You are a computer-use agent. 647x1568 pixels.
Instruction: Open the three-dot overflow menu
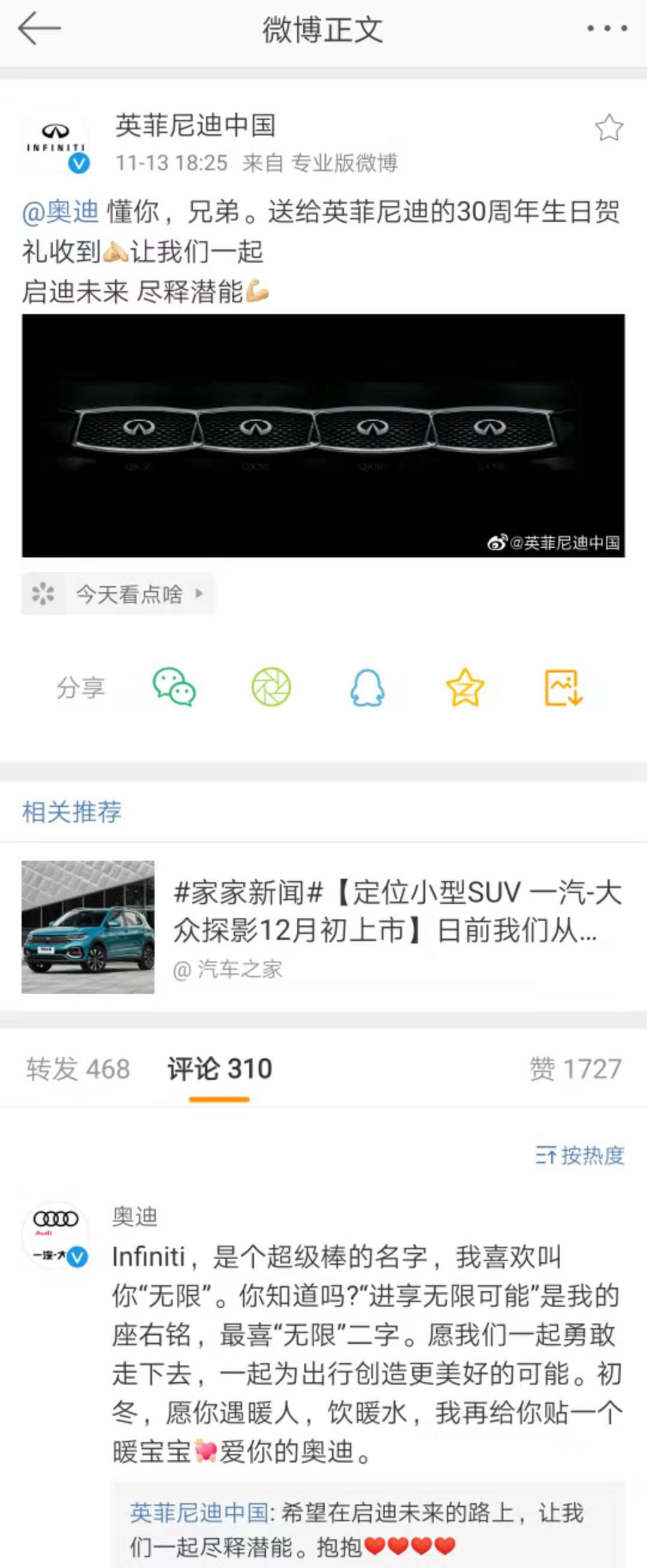(x=607, y=29)
